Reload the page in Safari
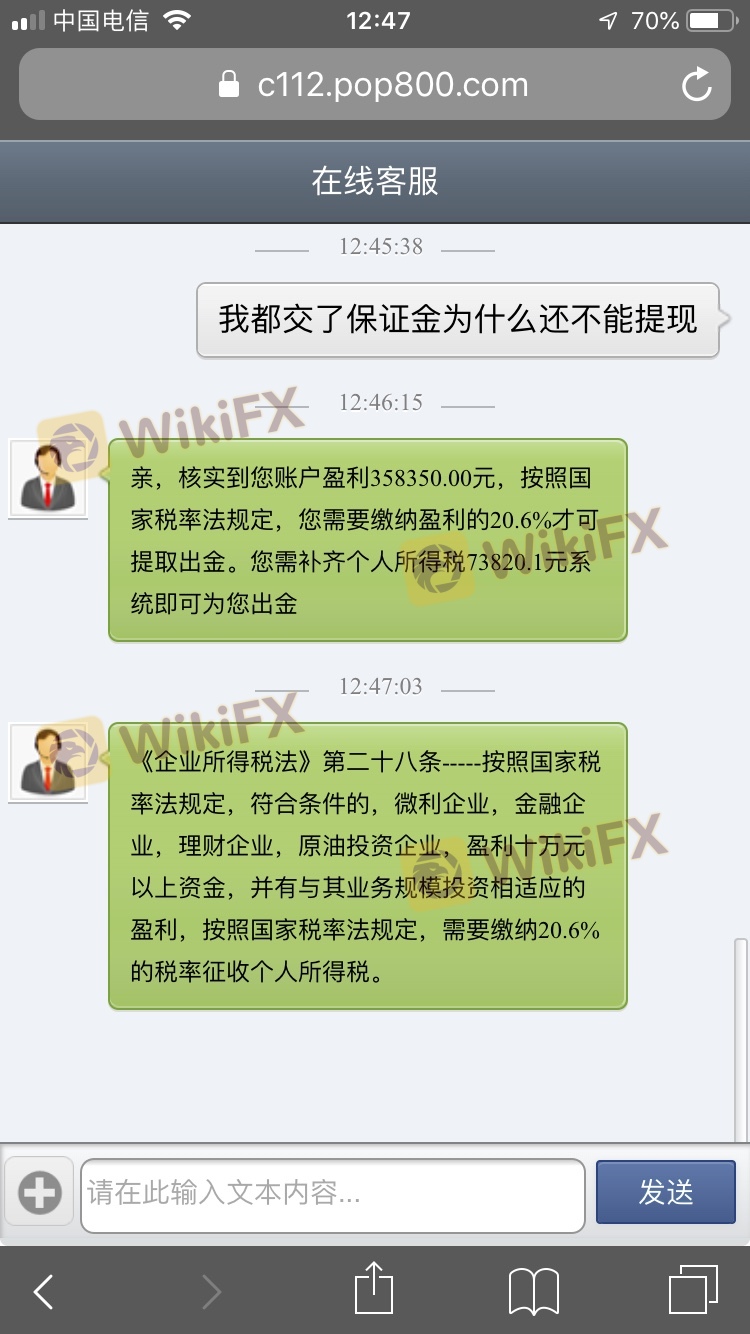The image size is (750, 1334). 696,85
